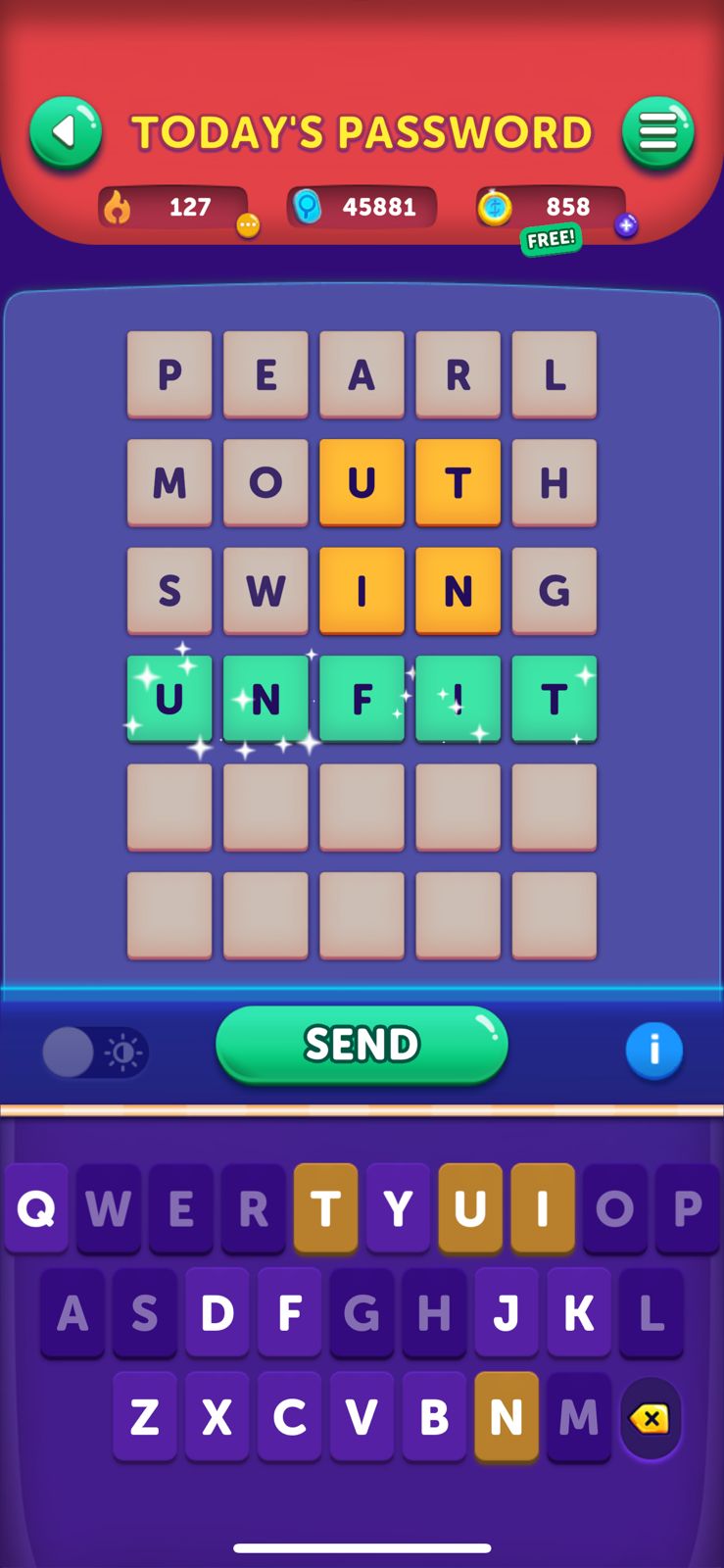This screenshot has height=1568, width=724.
Task: Tap the highlighted T key
Action: coord(325,1209)
